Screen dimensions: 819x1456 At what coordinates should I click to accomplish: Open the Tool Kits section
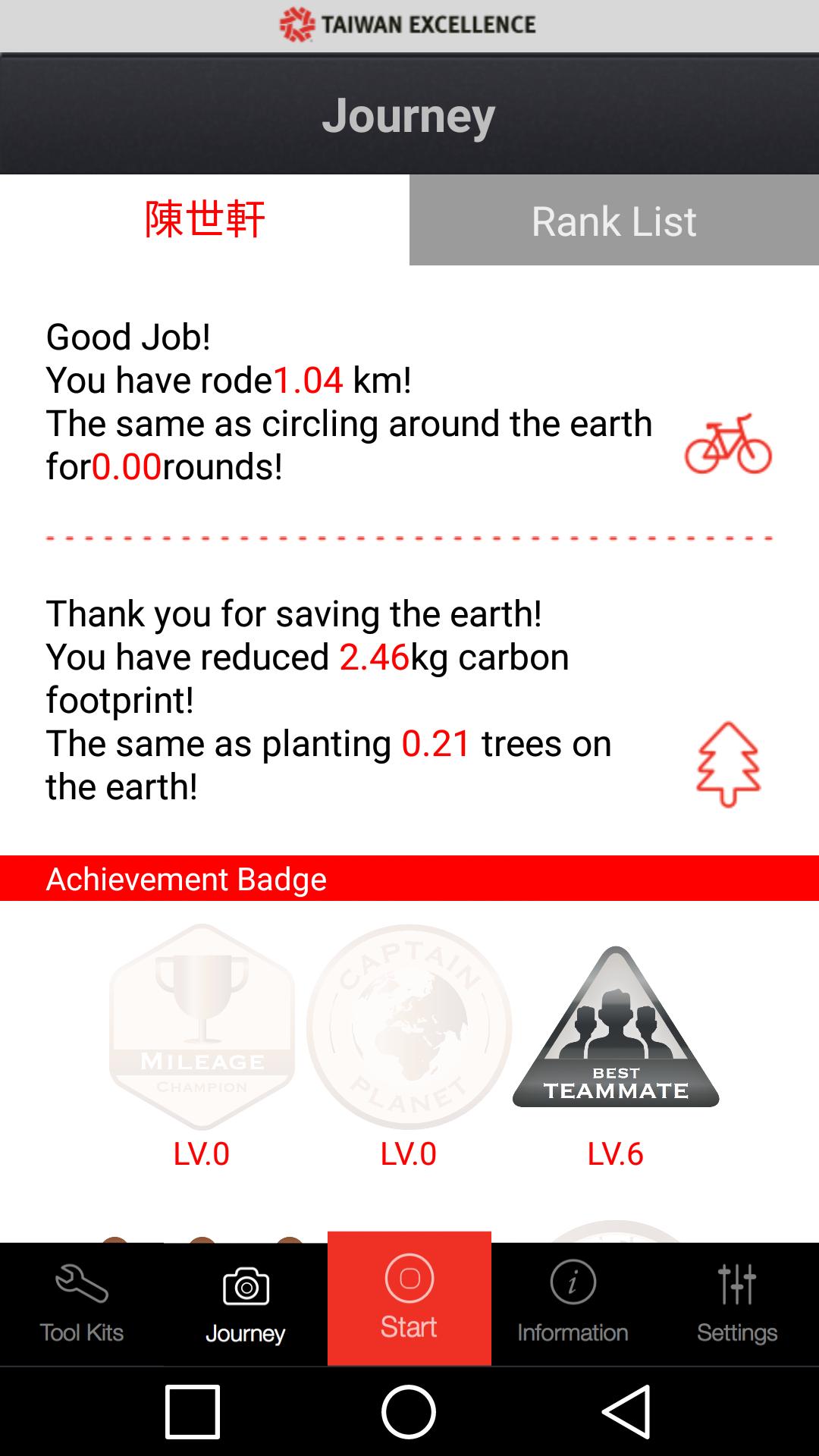[82, 1303]
